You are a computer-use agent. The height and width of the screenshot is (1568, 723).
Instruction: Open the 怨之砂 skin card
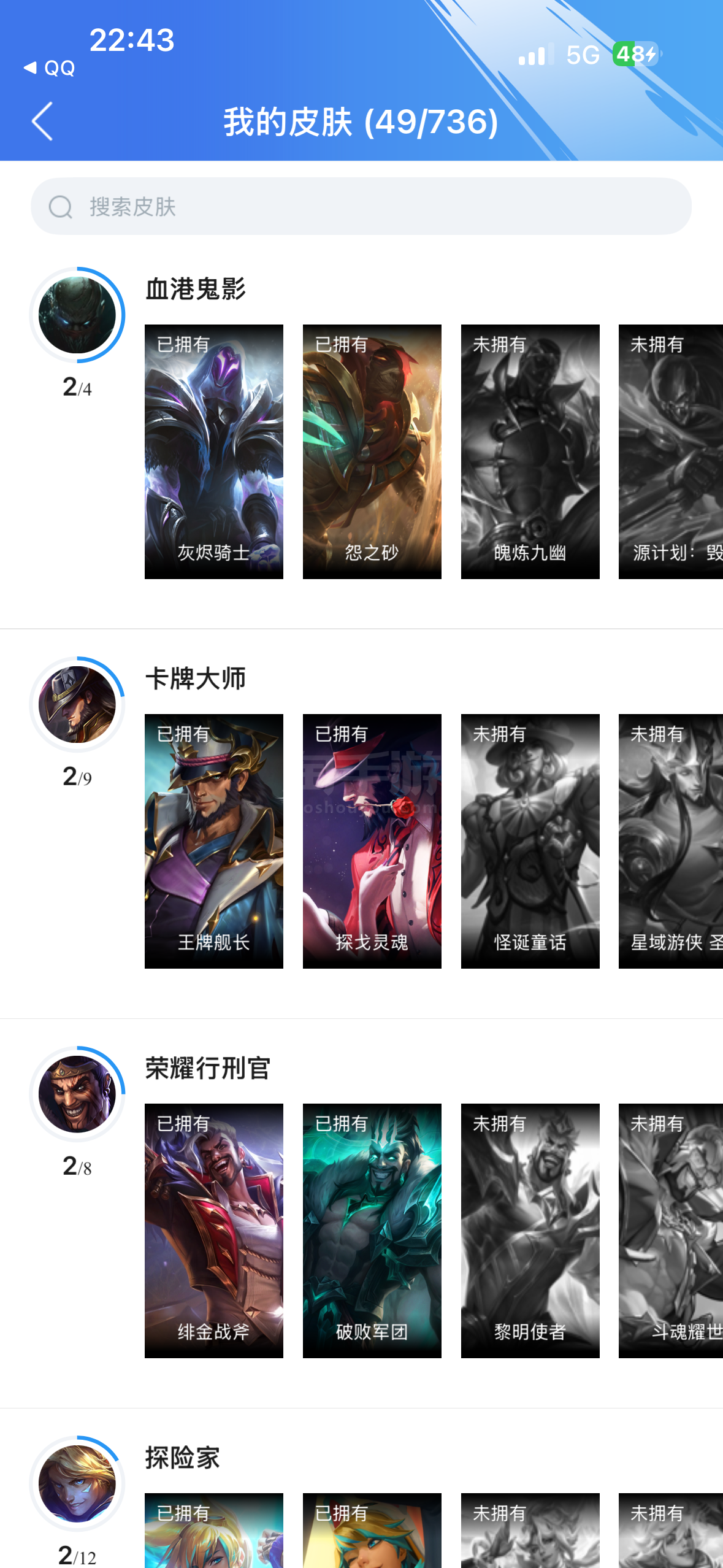372,452
